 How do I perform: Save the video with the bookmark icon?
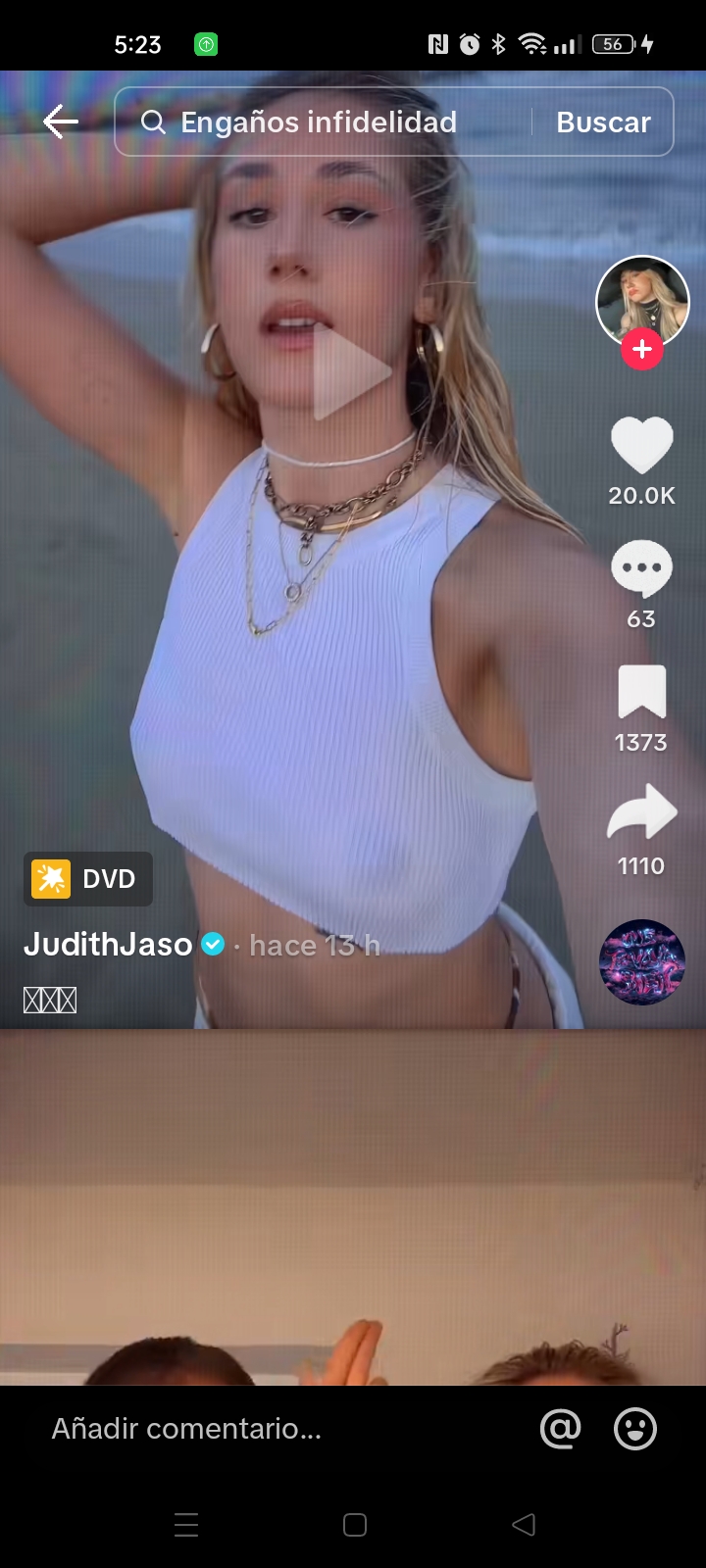pos(642,692)
